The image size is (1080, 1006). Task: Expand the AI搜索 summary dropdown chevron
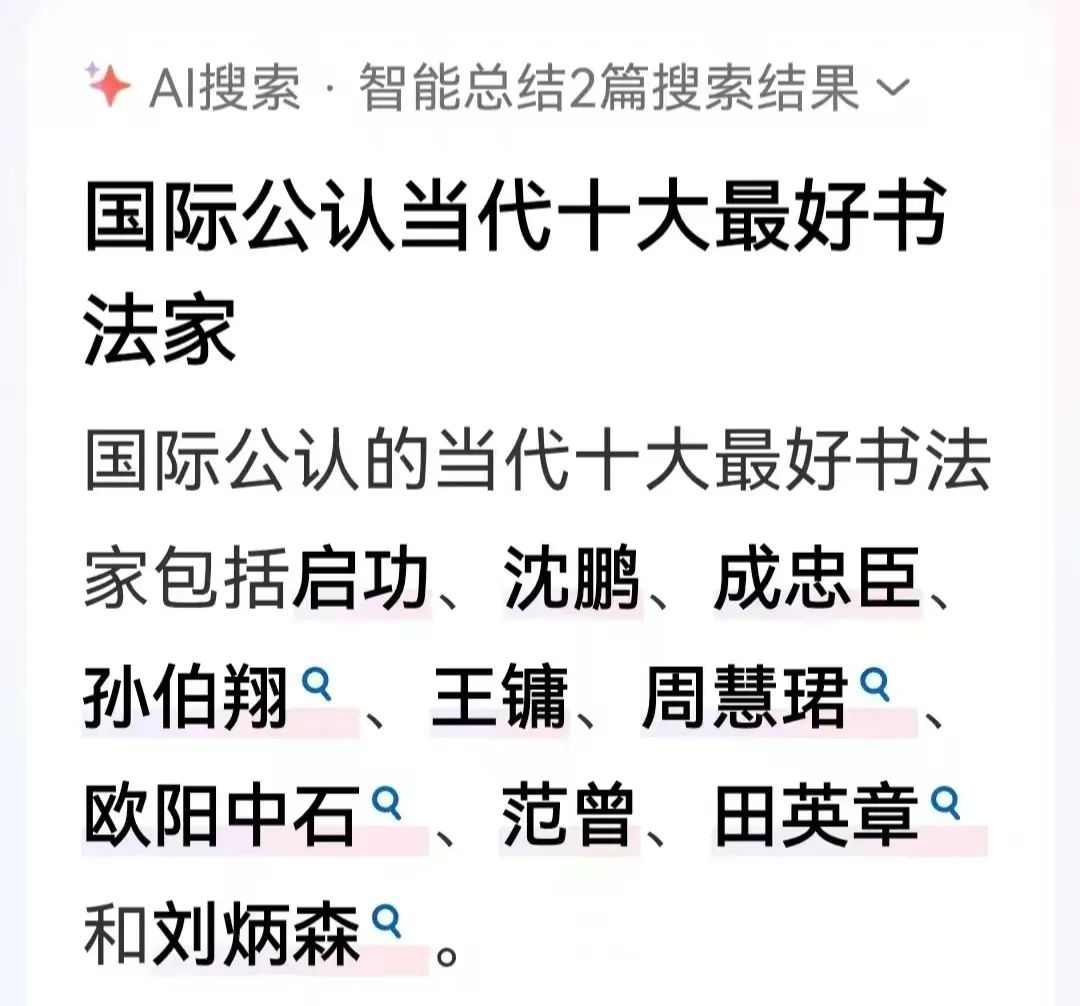click(893, 89)
